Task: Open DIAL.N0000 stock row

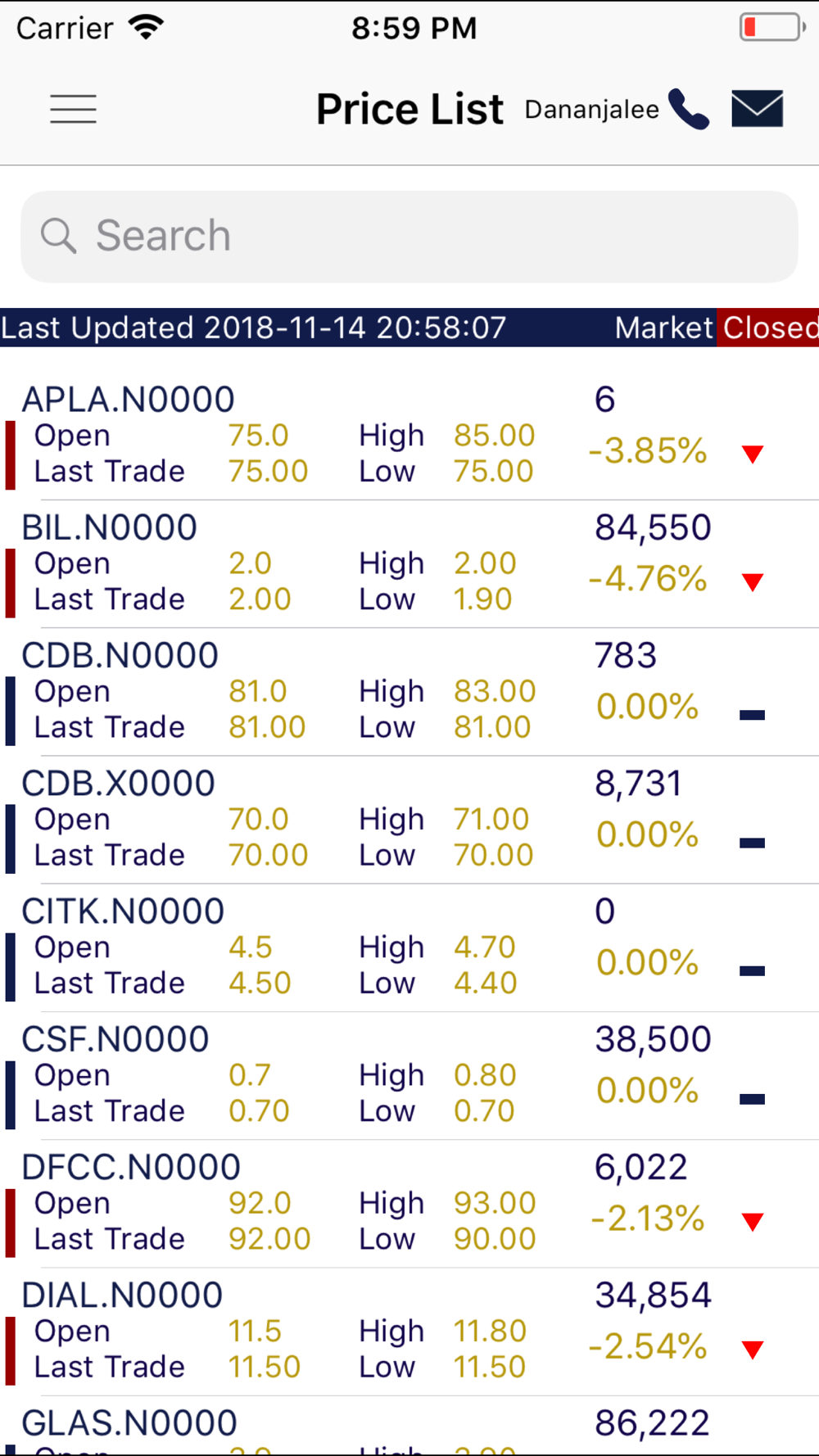Action: [409, 1332]
